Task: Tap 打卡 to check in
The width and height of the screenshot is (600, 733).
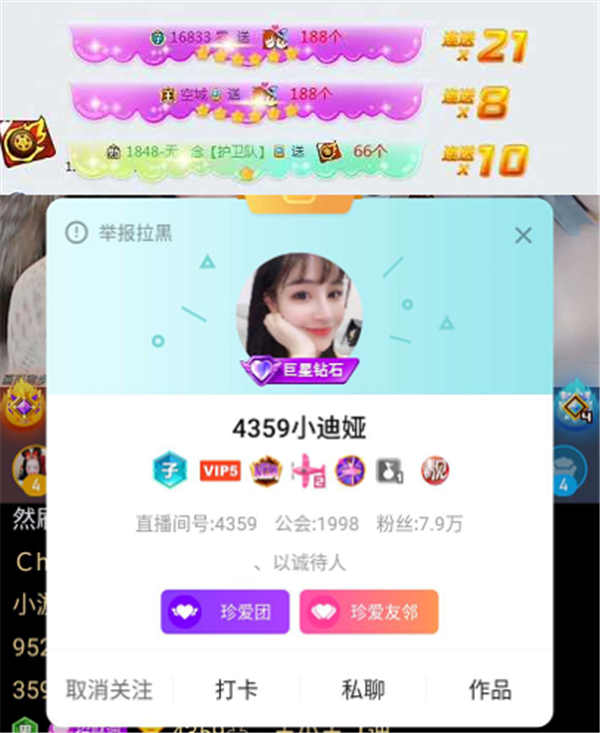Action: point(236,689)
